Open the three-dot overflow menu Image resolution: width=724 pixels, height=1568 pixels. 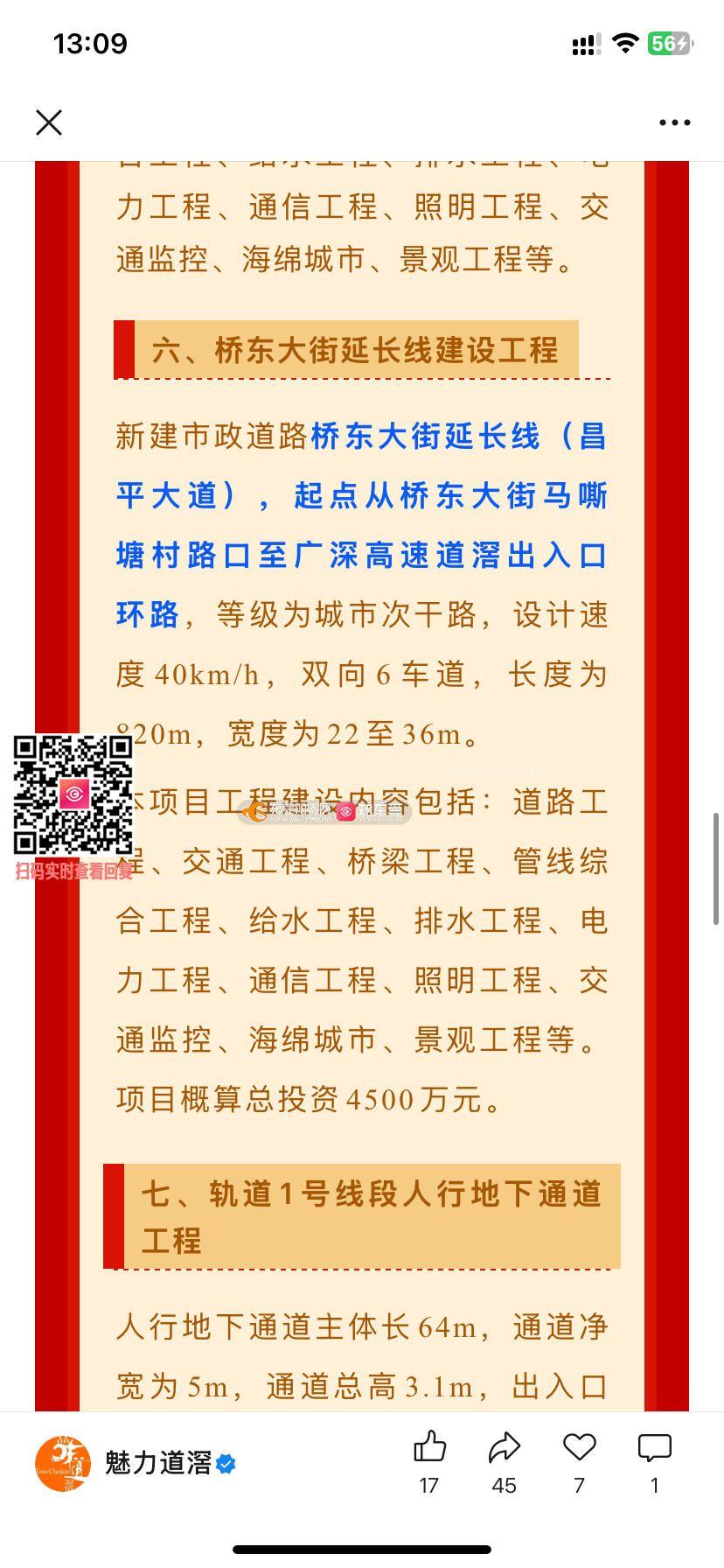point(674,122)
